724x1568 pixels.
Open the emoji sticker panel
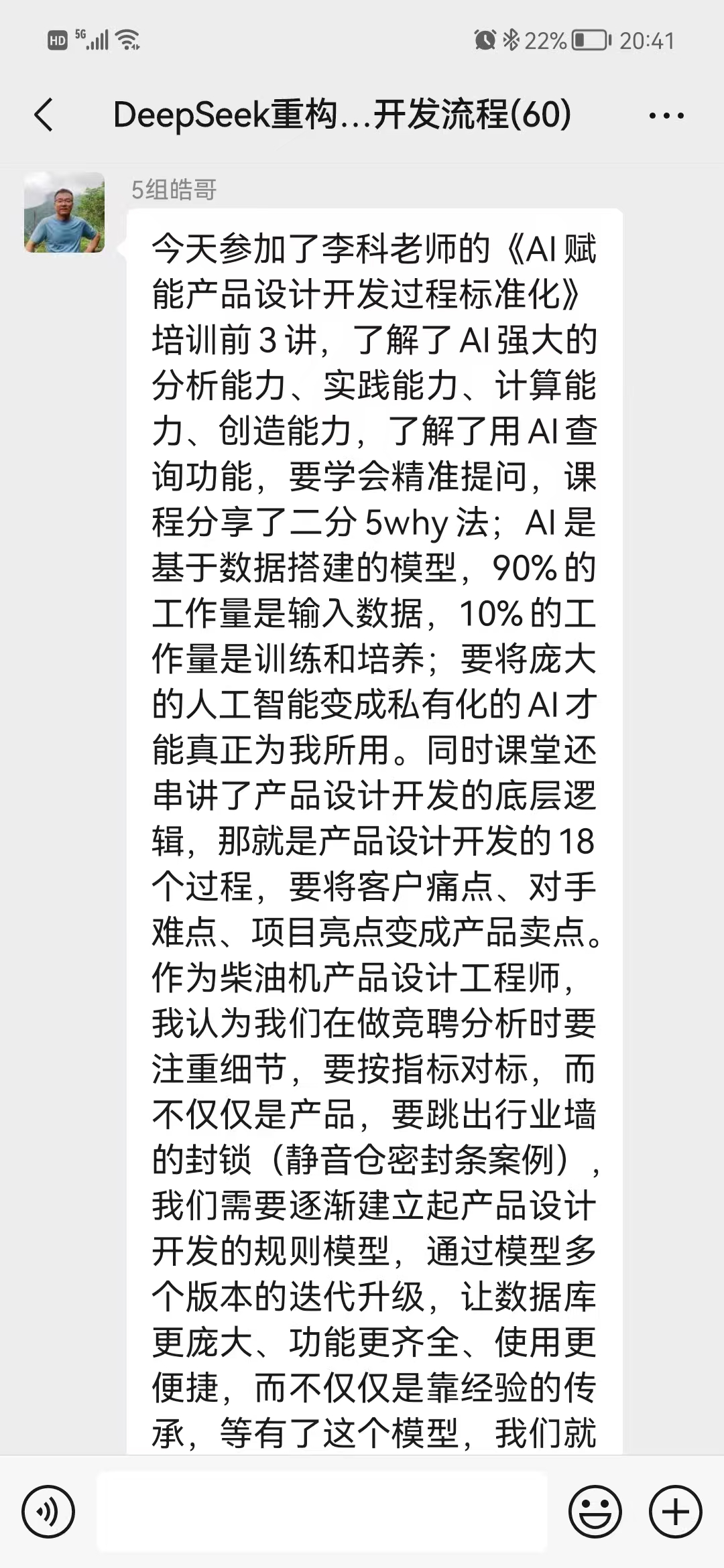pyautogui.click(x=595, y=1512)
